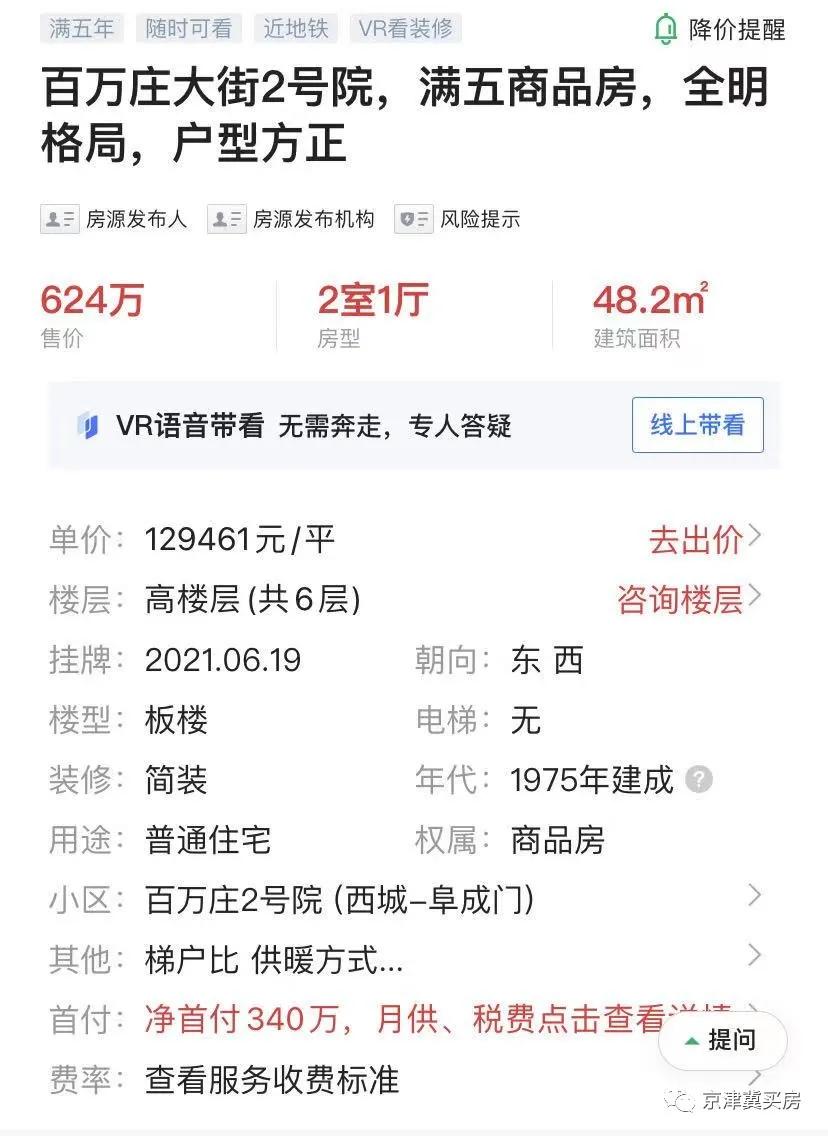Enable the 近地铁 tag
The height and width of the screenshot is (1136, 828).
pos(296,28)
